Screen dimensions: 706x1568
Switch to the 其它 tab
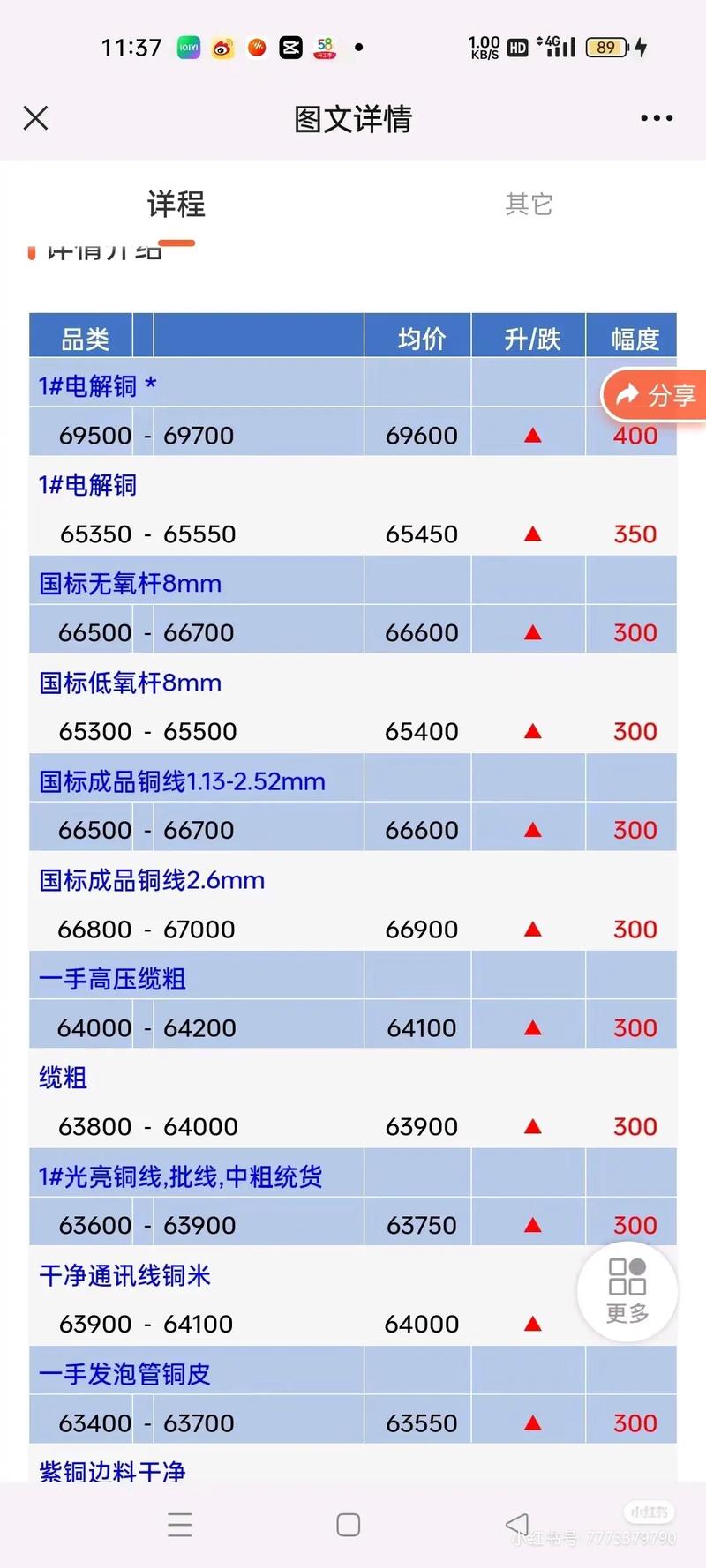[529, 204]
